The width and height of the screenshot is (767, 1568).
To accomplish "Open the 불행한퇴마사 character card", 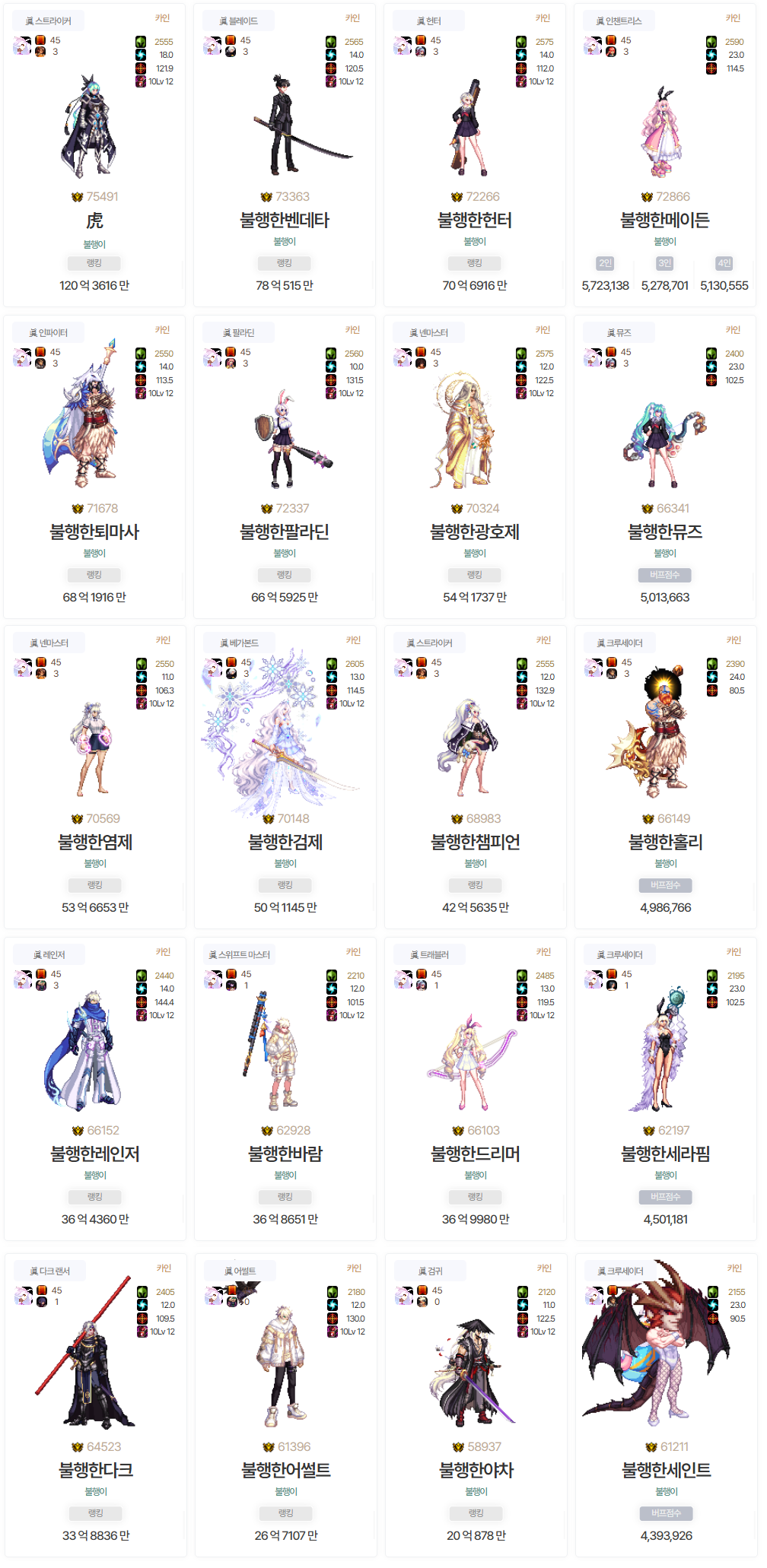I will [x=94, y=532].
